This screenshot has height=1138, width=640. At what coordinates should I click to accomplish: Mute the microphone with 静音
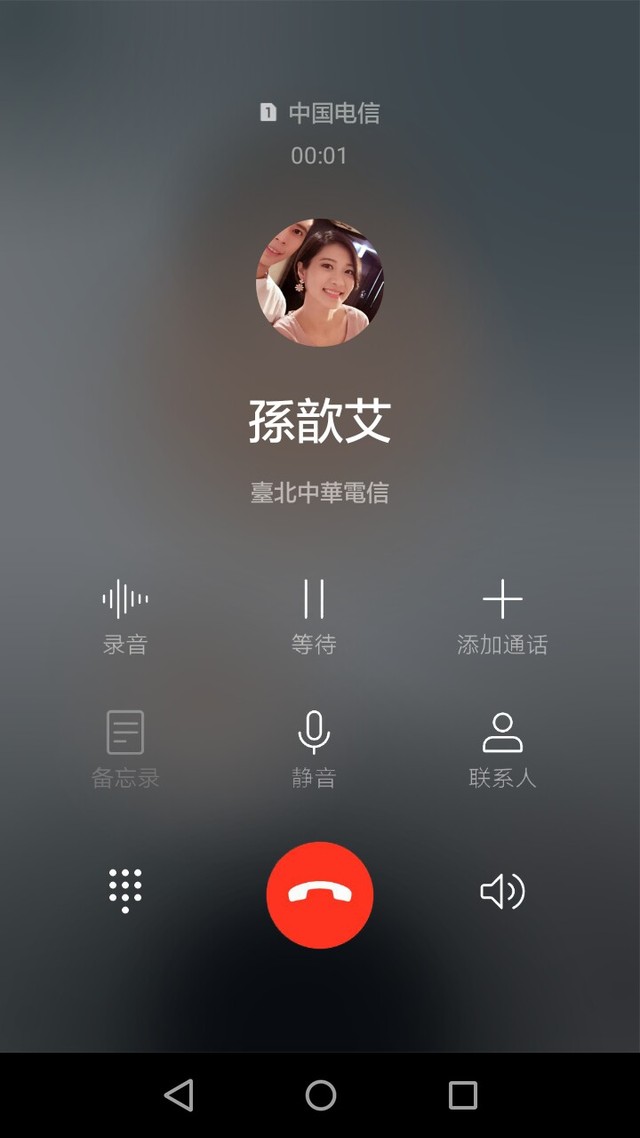coord(314,748)
